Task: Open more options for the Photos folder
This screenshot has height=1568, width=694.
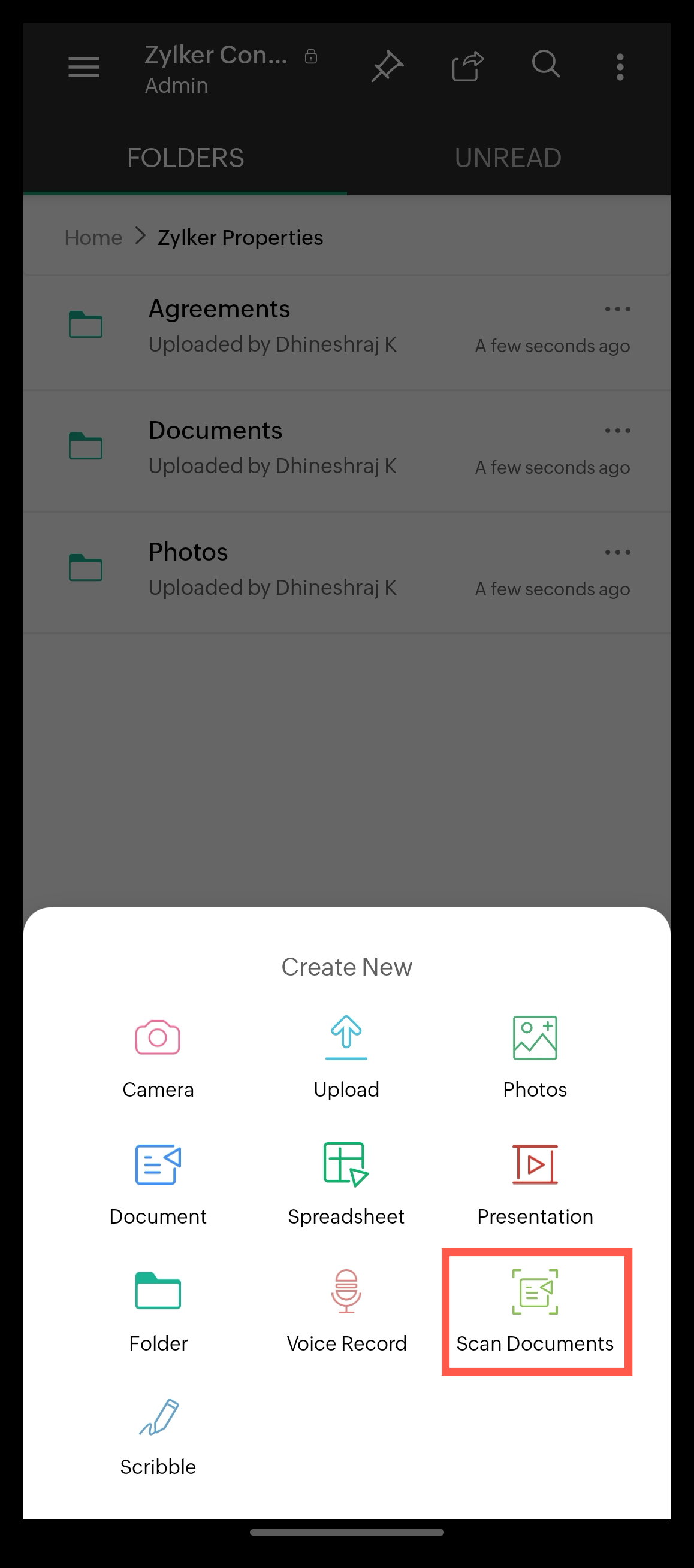Action: click(x=617, y=552)
